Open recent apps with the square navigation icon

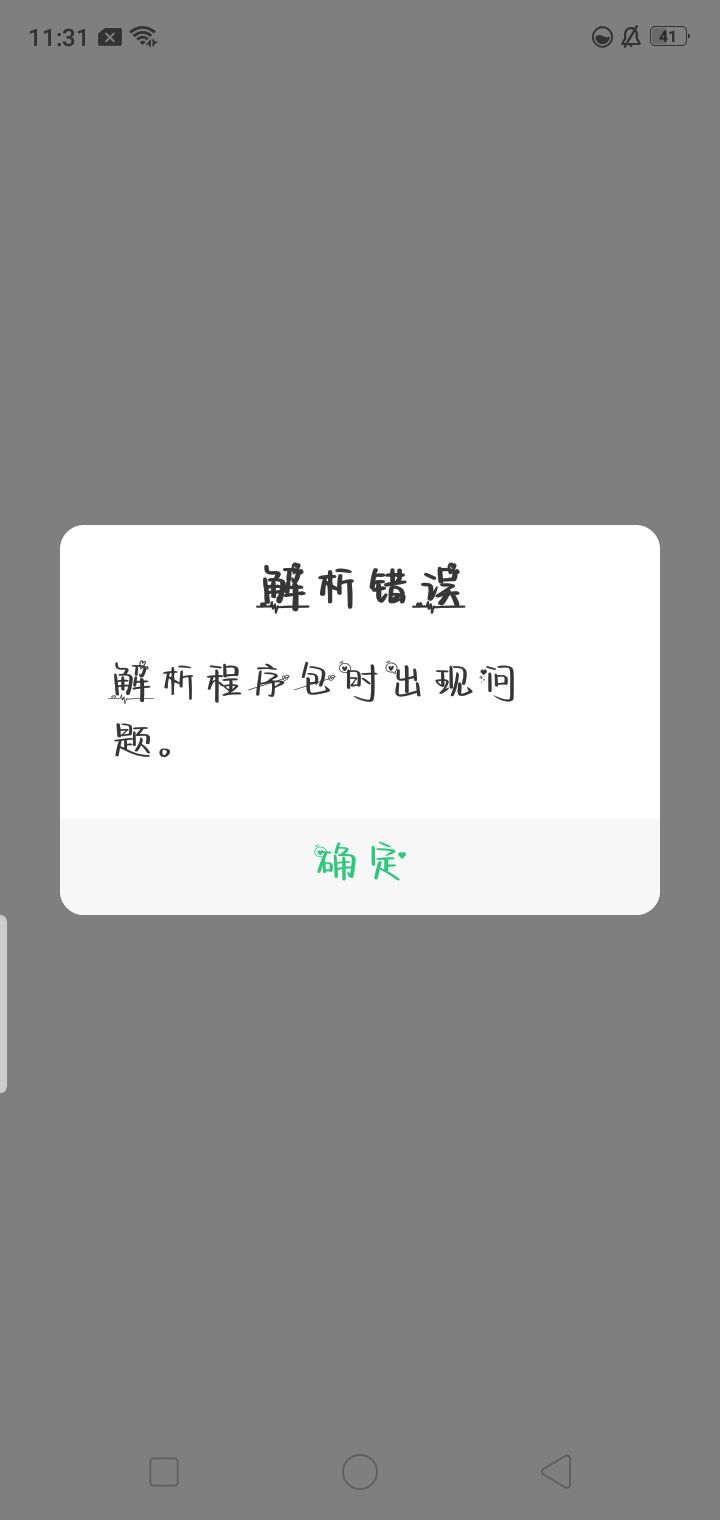(x=163, y=1471)
